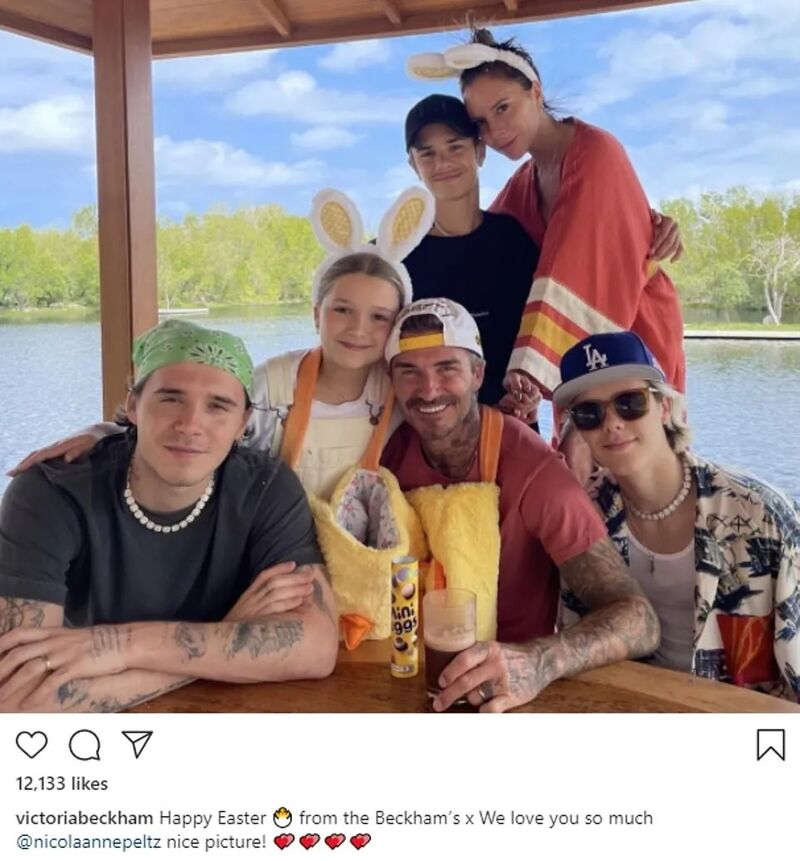Screen dimensions: 800x861
Task: Bookmark this post
Action: [x=769, y=744]
